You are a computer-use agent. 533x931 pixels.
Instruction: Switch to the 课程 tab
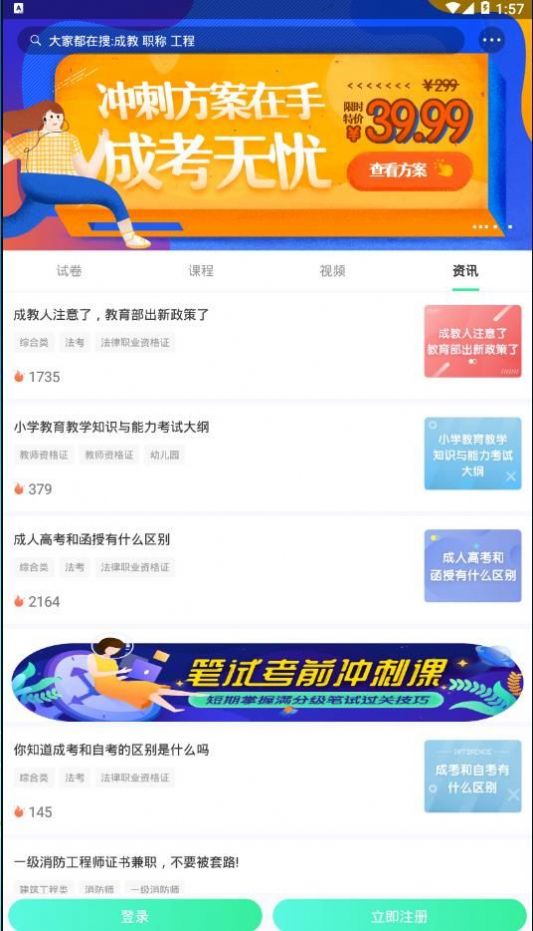201,271
